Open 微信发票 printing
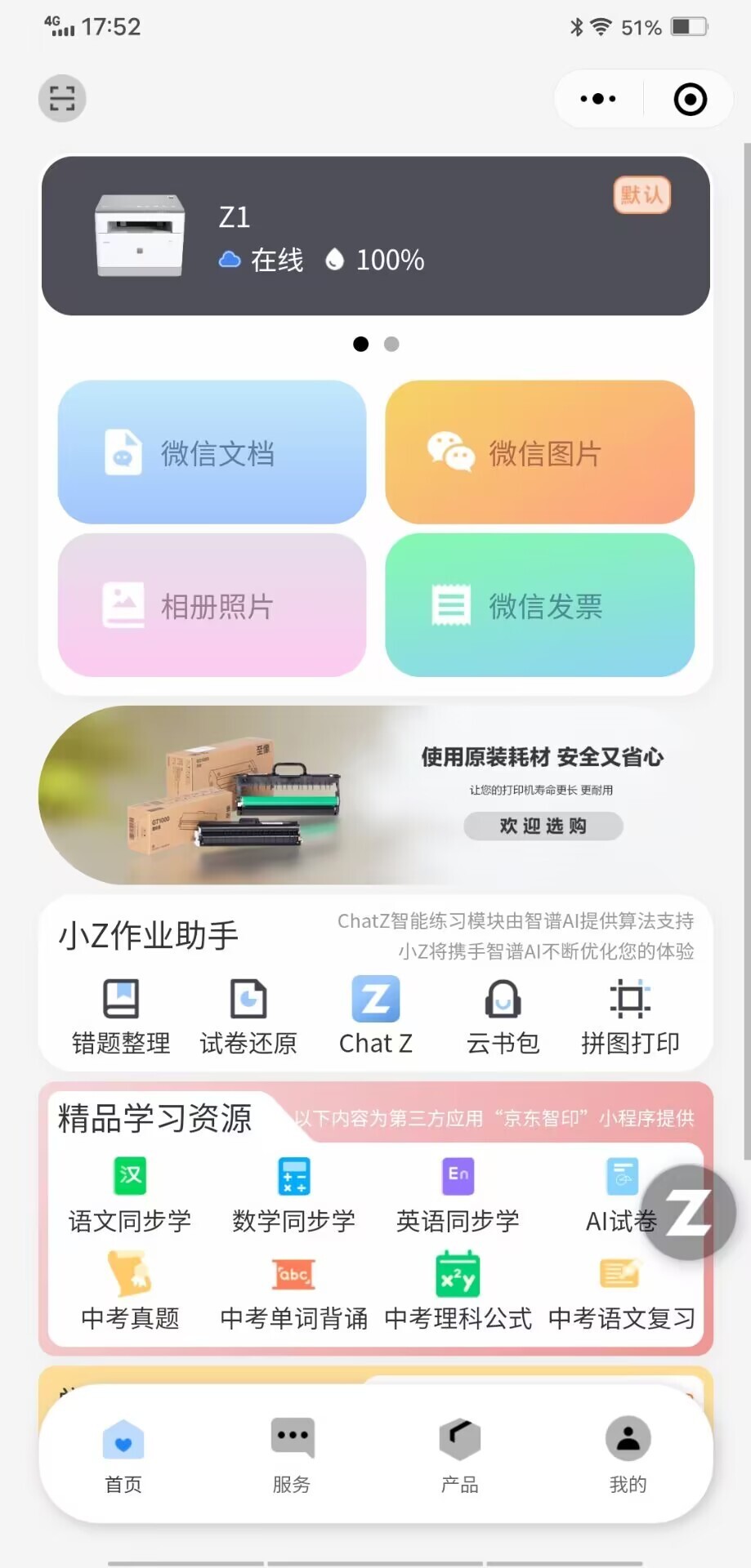 [539, 605]
